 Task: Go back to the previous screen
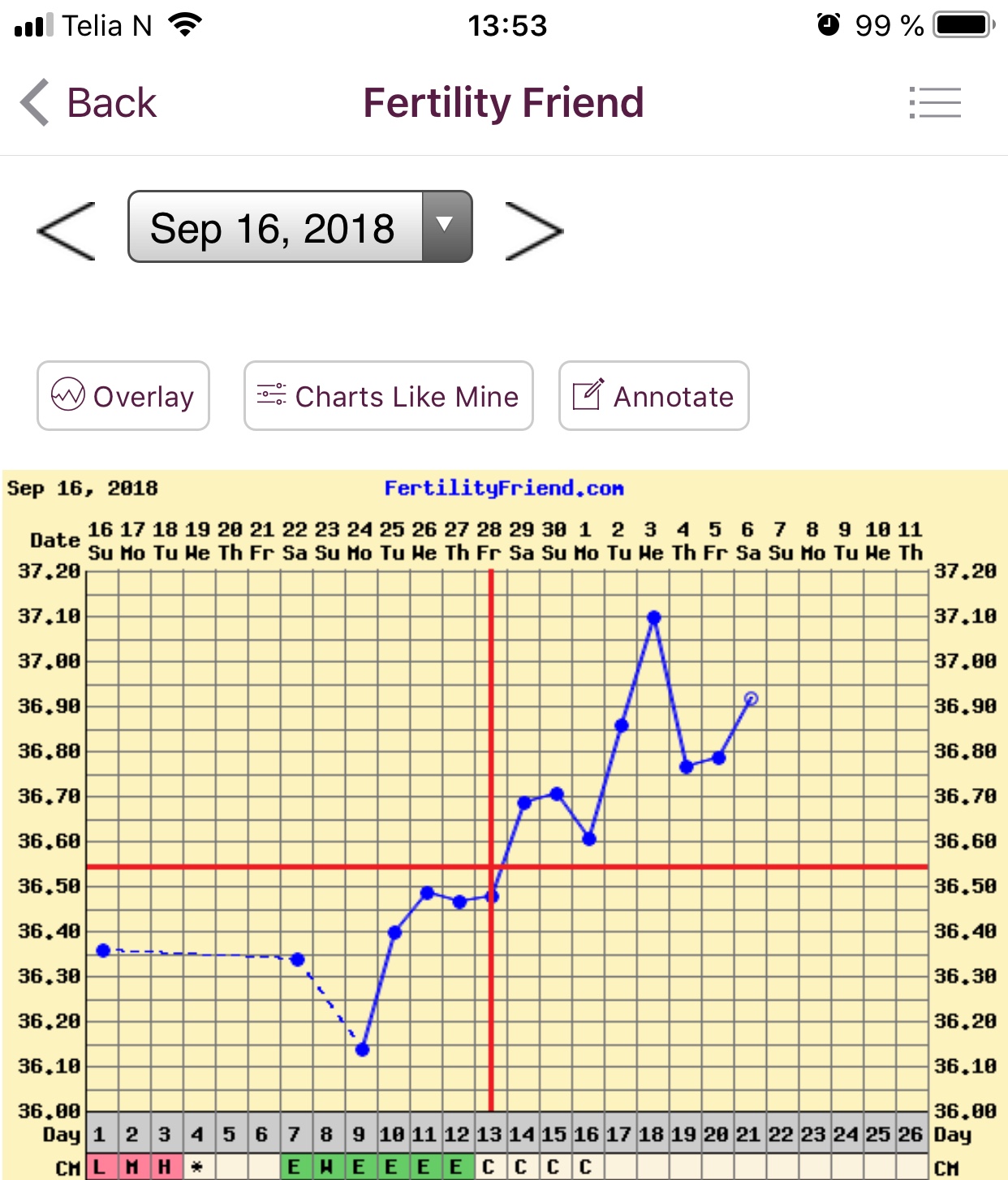click(88, 103)
